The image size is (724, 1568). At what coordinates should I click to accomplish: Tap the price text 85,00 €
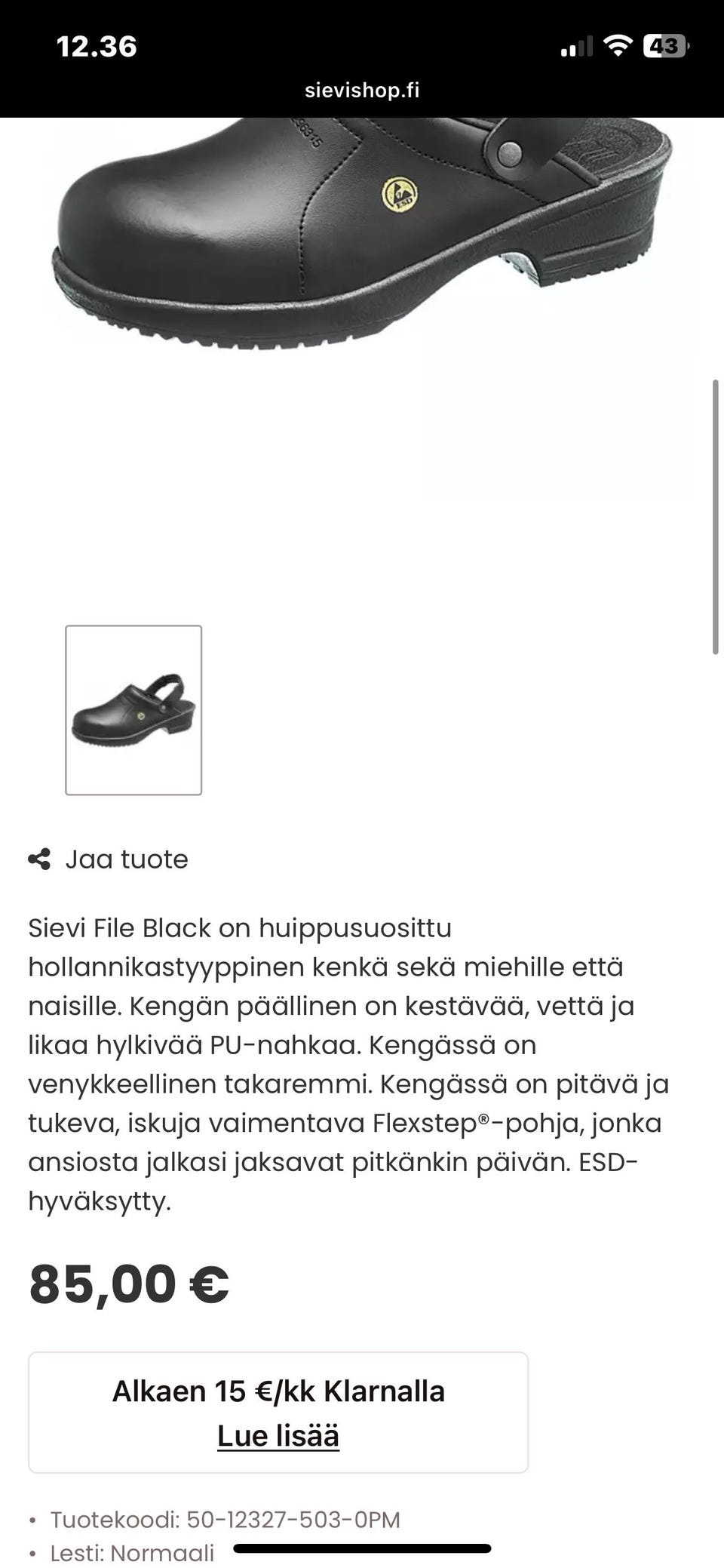point(130,1281)
